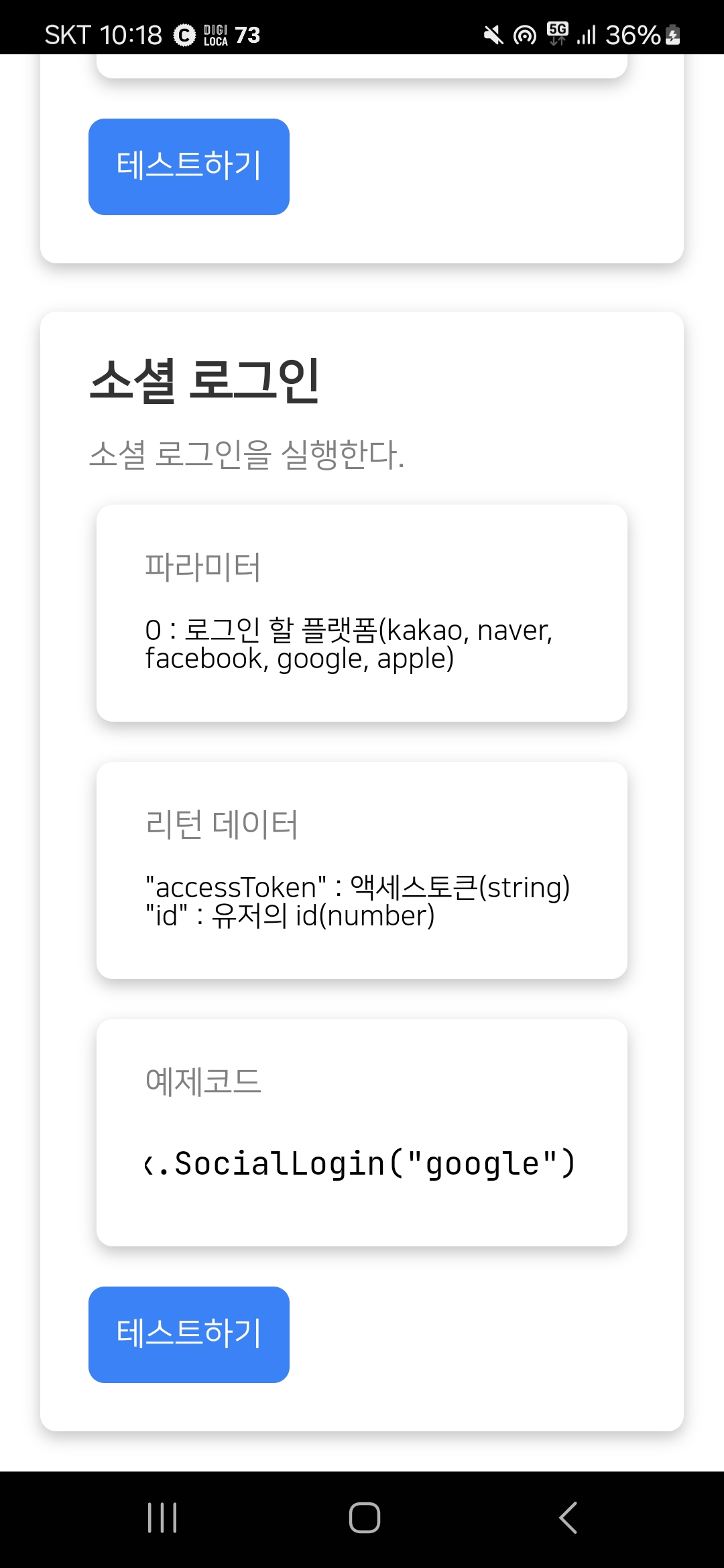724x1568 pixels.
Task: Go back with system back button
Action: point(568,1518)
